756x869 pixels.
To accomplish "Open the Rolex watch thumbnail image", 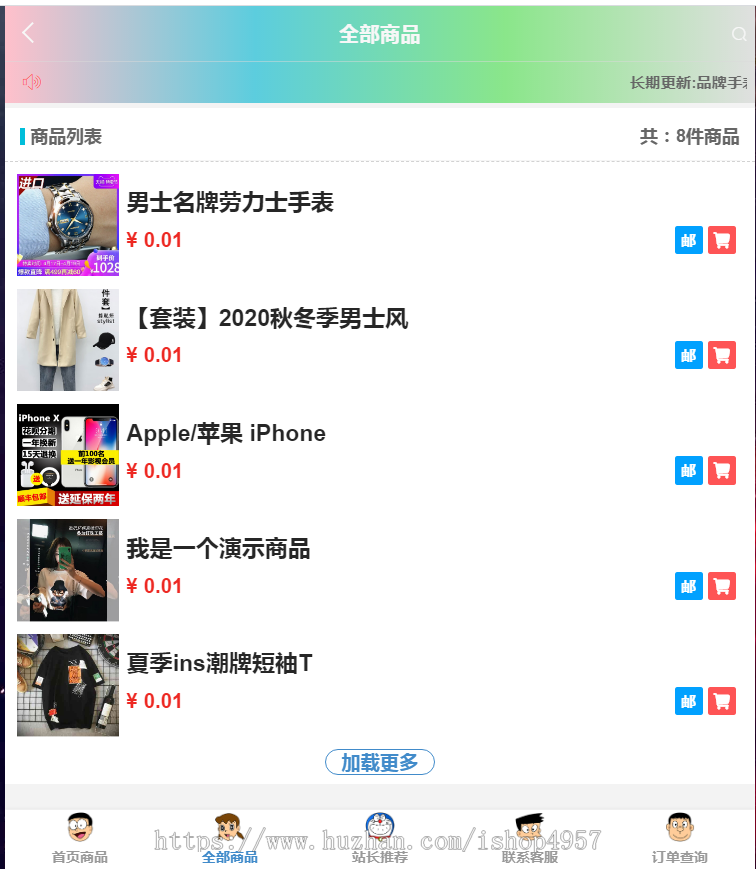I will [x=67, y=225].
